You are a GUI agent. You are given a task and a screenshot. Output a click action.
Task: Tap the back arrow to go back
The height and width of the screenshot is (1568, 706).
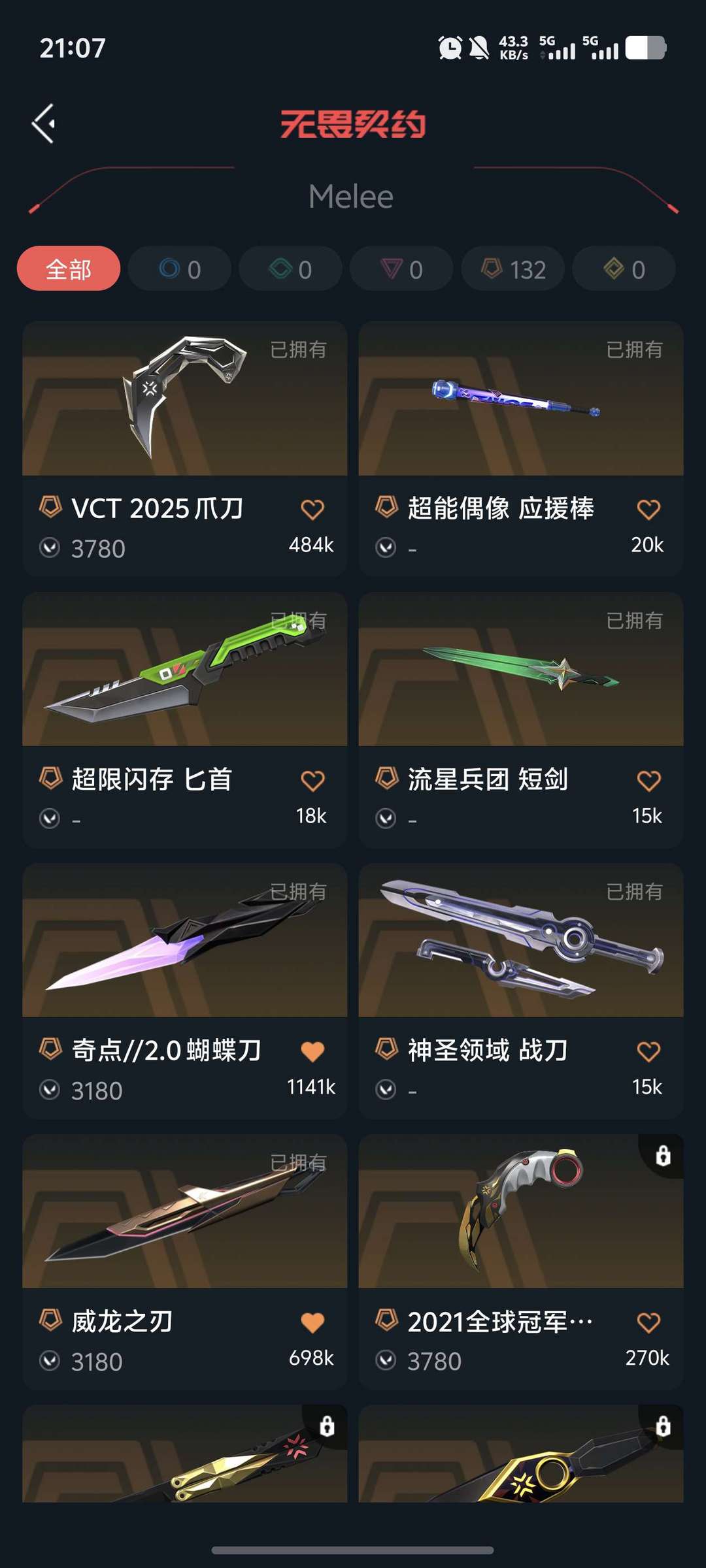click(x=44, y=124)
